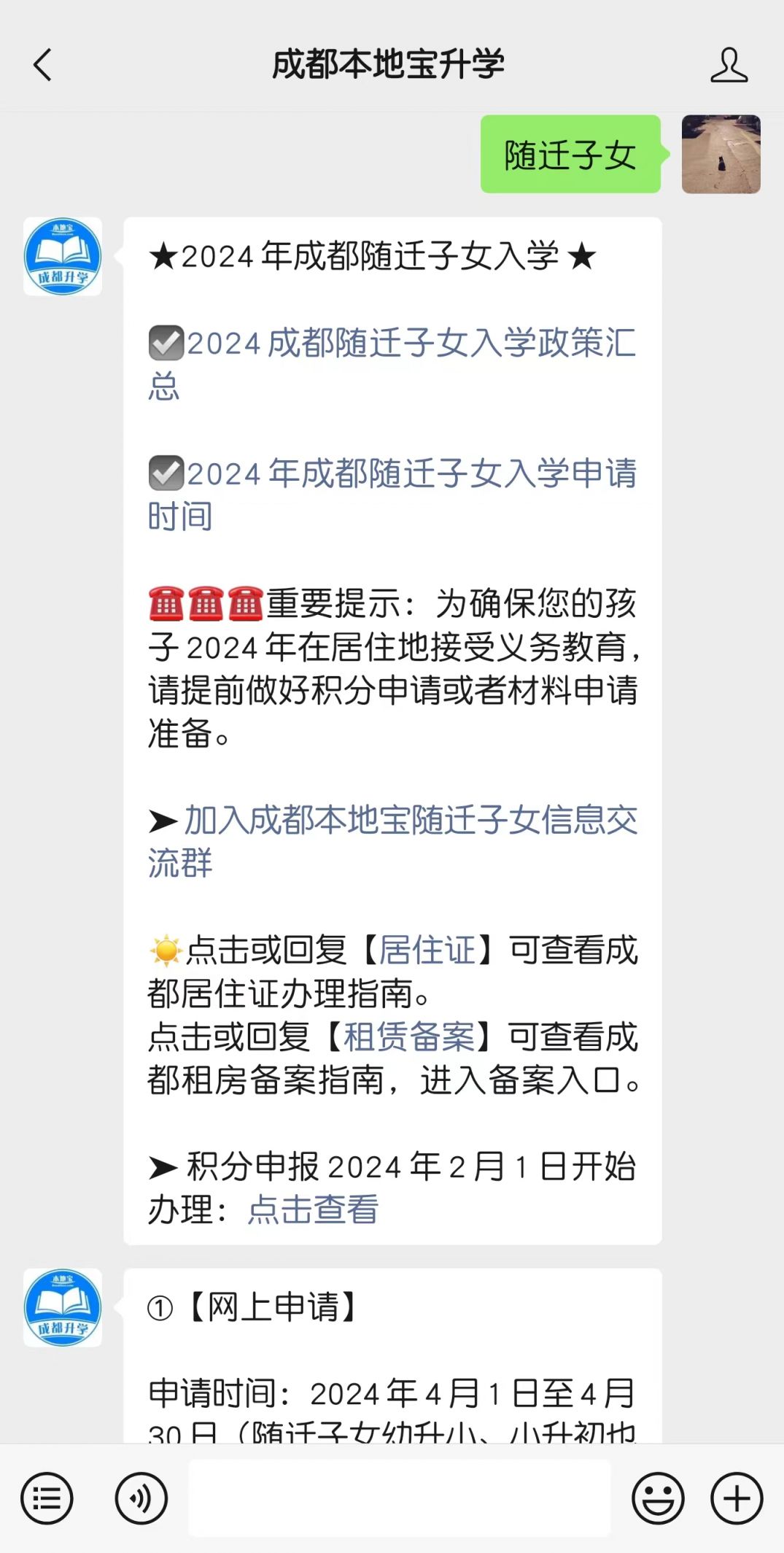Open the account service menu button
This screenshot has height=1553, width=784.
[x=47, y=1499]
